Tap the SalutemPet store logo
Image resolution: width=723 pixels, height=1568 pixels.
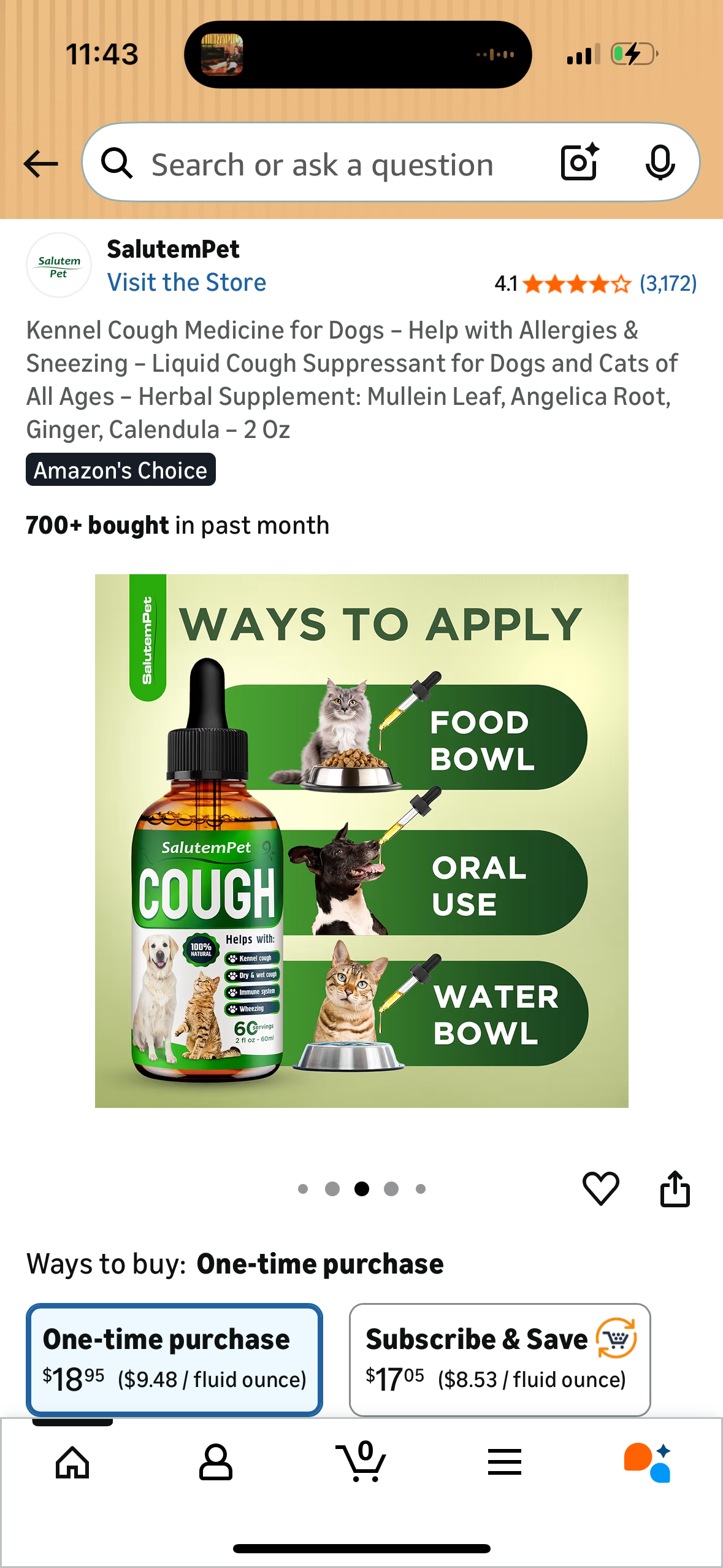[59, 265]
